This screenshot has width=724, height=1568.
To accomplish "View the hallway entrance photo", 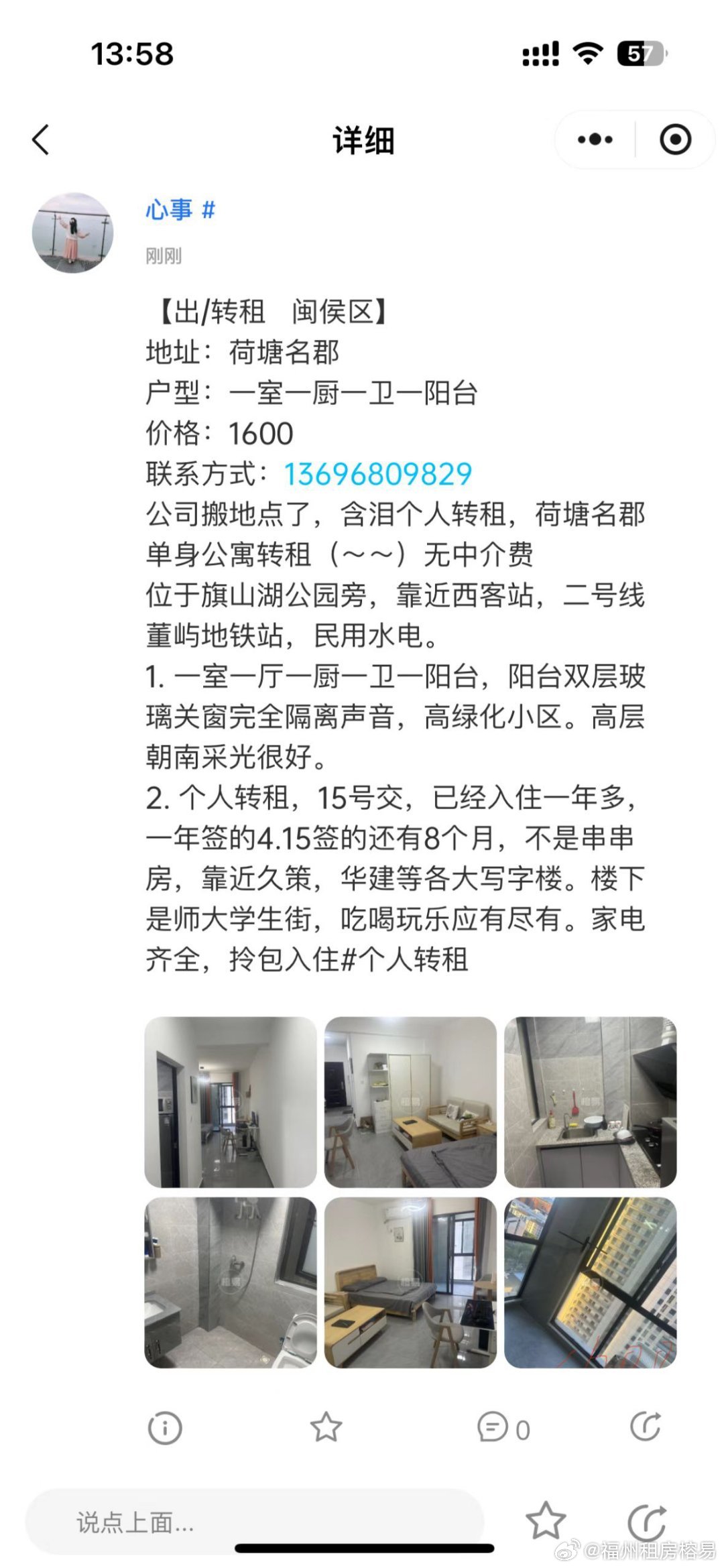I will click(231, 1102).
